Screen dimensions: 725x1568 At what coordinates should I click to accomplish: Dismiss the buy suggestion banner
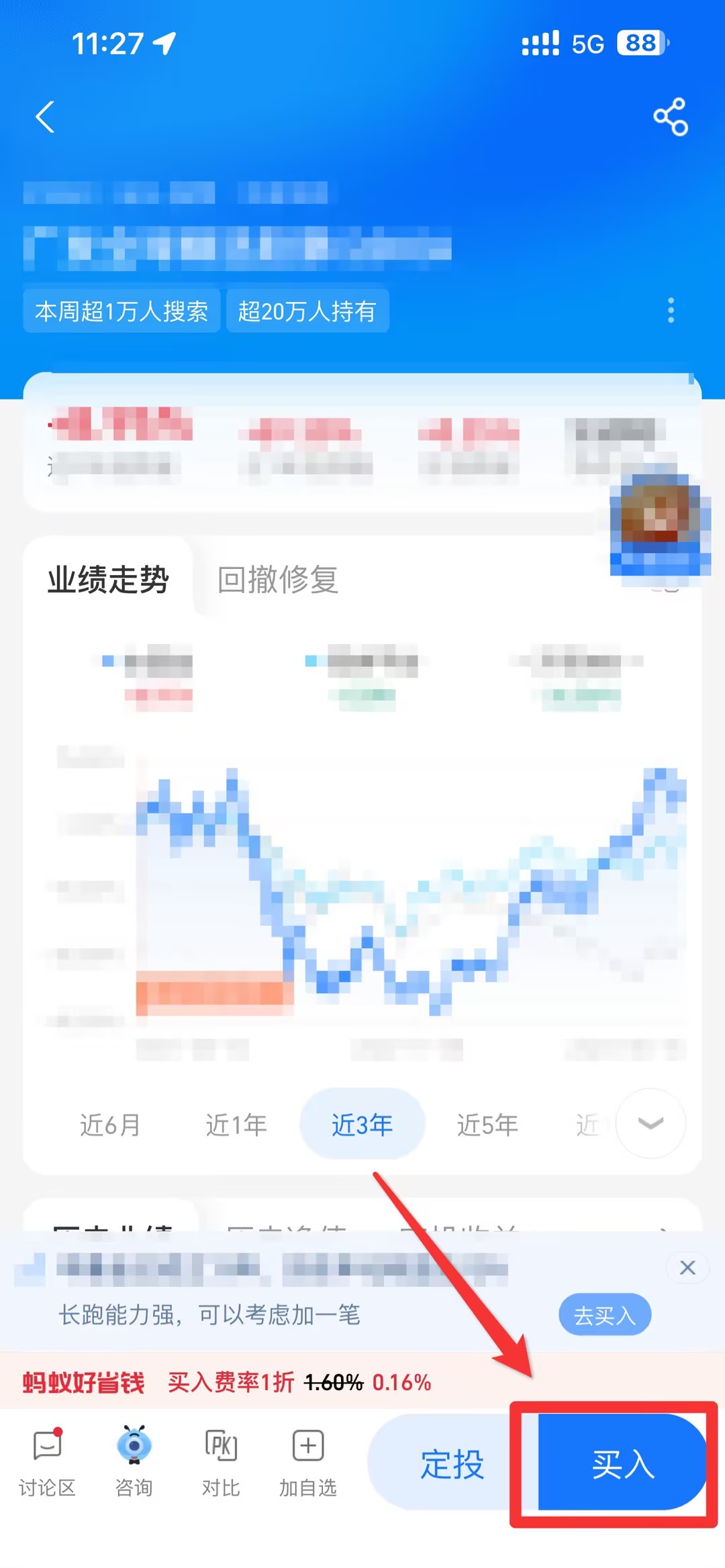[x=687, y=1267]
